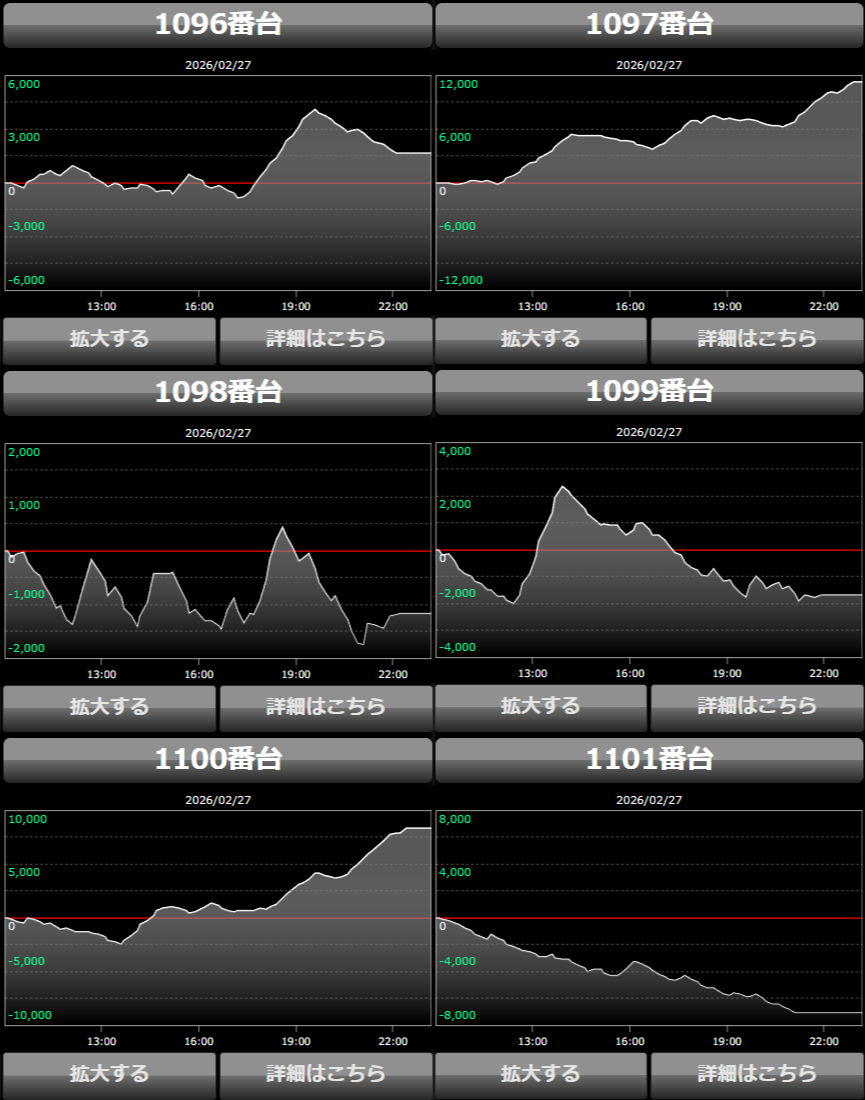
Task: Select 拡大する under 1098番台 graph
Action: 109,708
